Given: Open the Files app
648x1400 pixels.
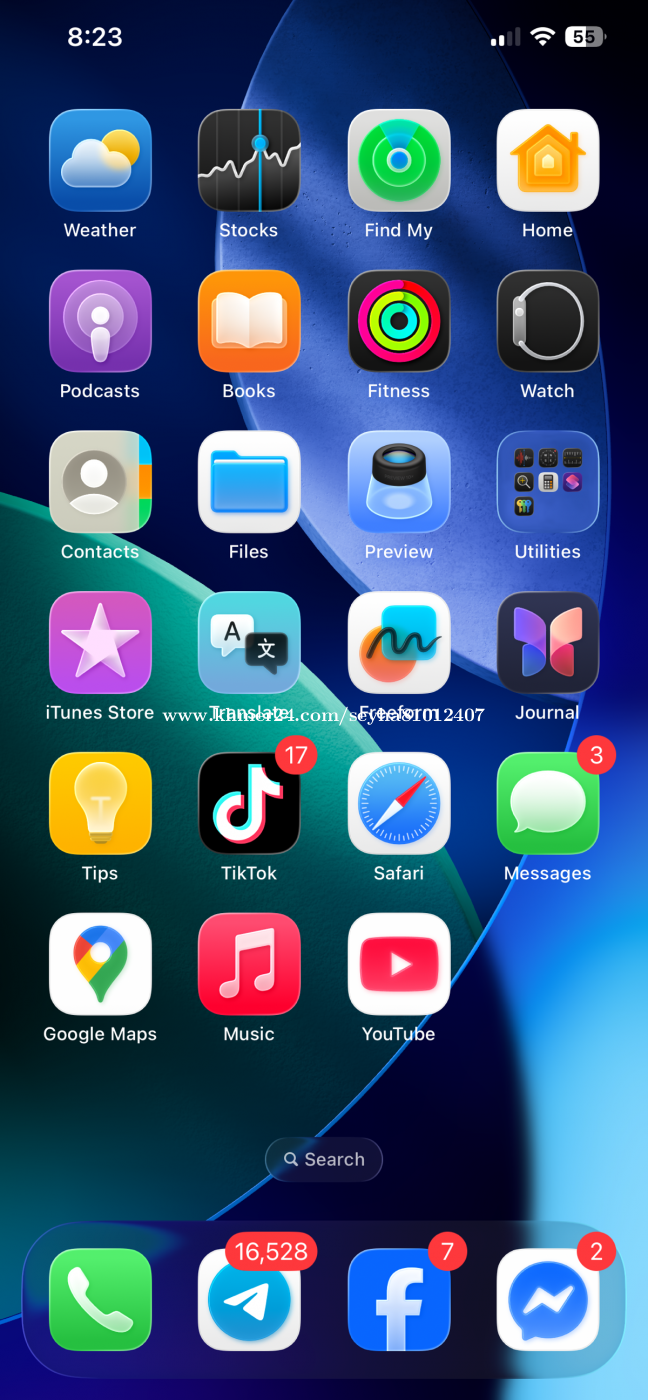Looking at the screenshot, I should [249, 482].
